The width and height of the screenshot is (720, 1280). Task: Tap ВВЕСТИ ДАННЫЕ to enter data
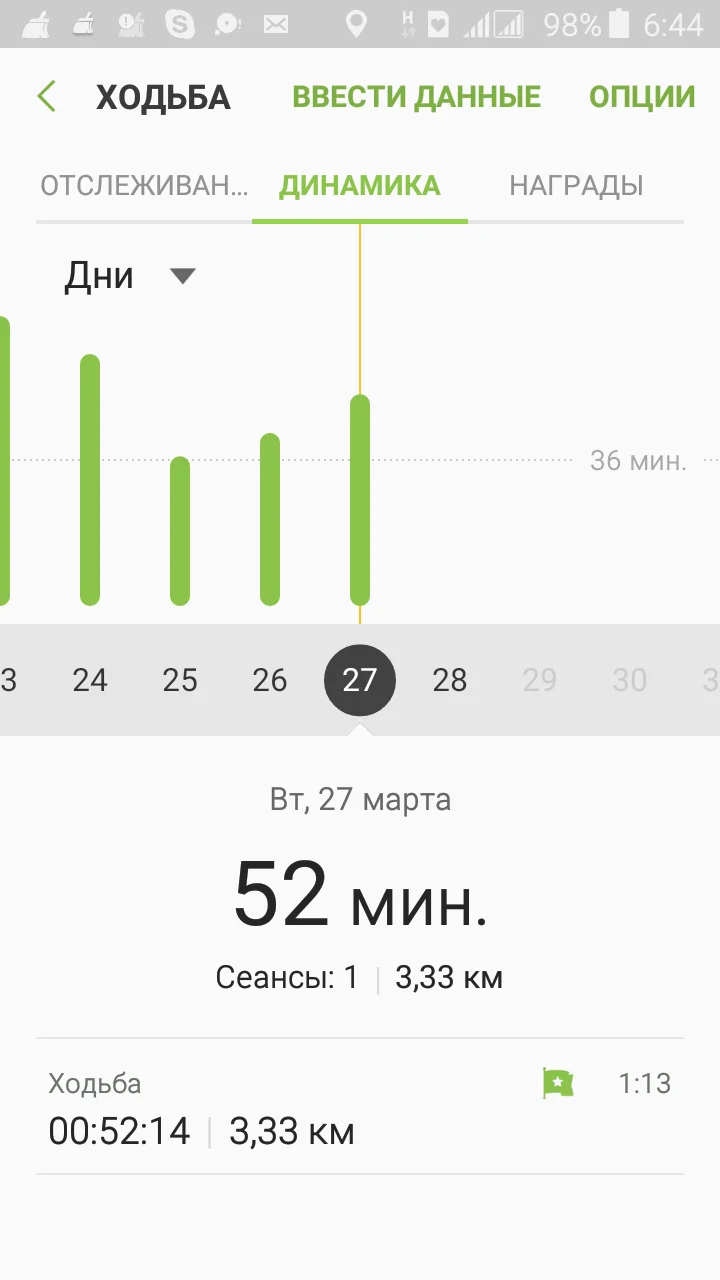coord(416,97)
